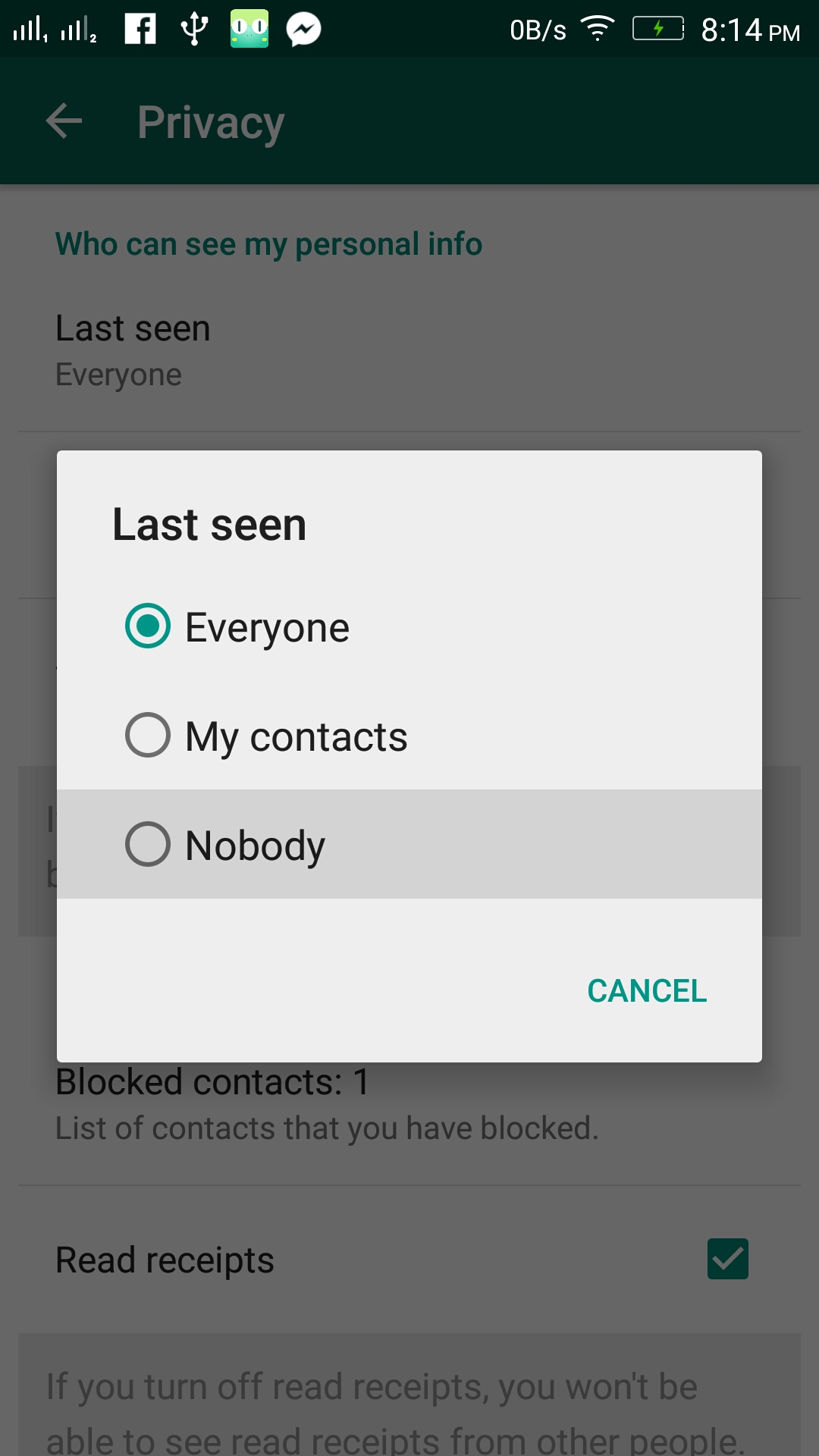
Task: Select the Everyone option
Action: pos(409,626)
